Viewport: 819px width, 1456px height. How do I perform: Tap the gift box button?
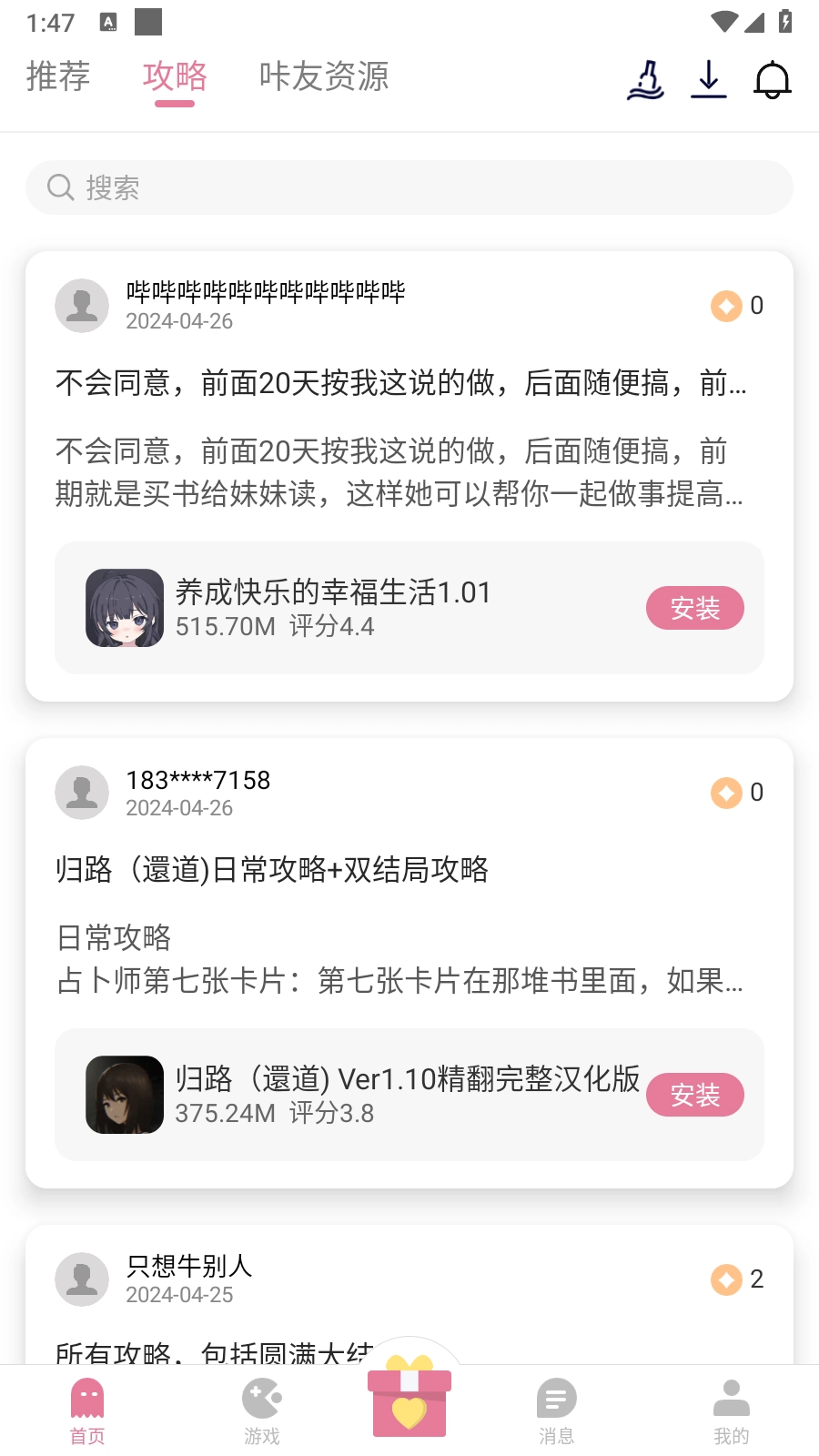click(x=409, y=1400)
